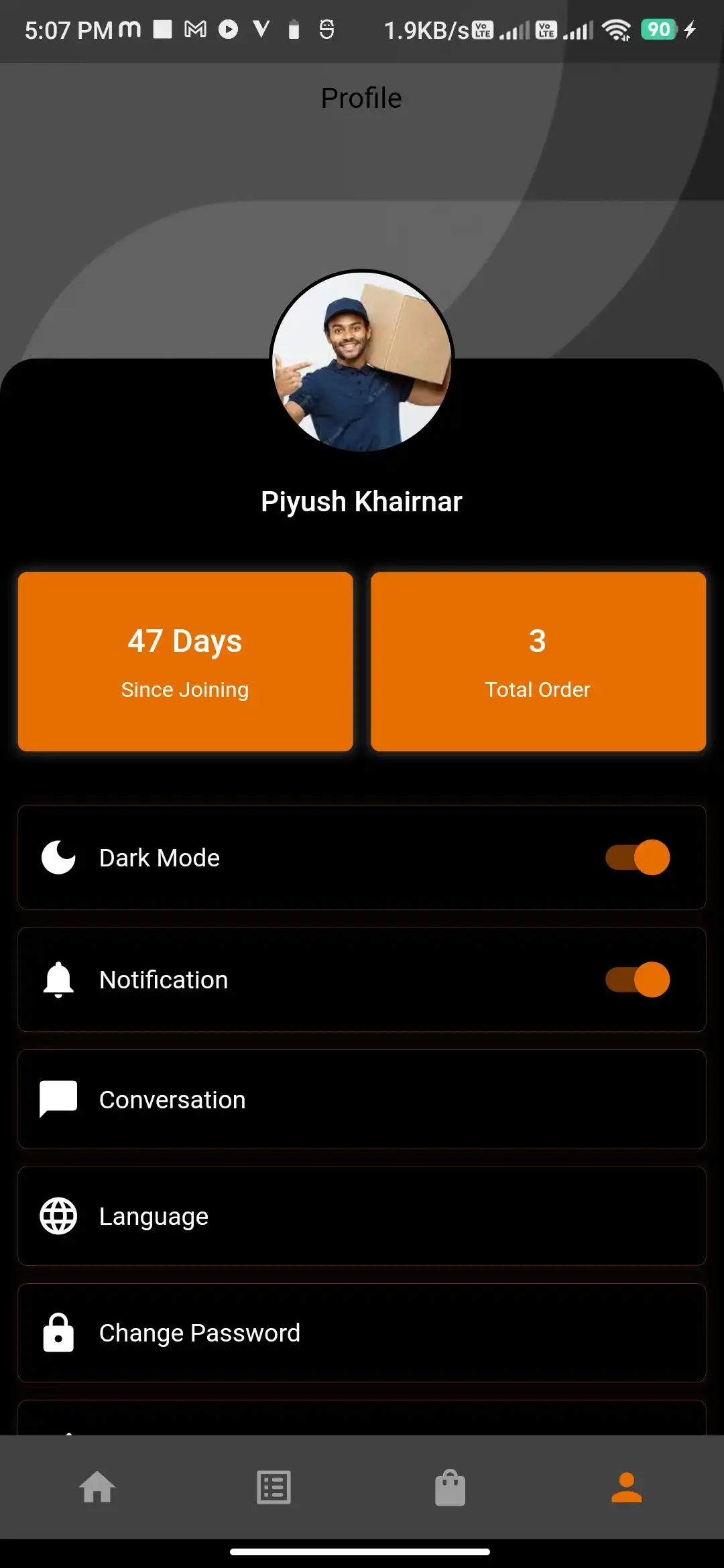This screenshot has width=724, height=1568.
Task: Tap the shopping bag icon in bottom navigation
Action: click(450, 1488)
